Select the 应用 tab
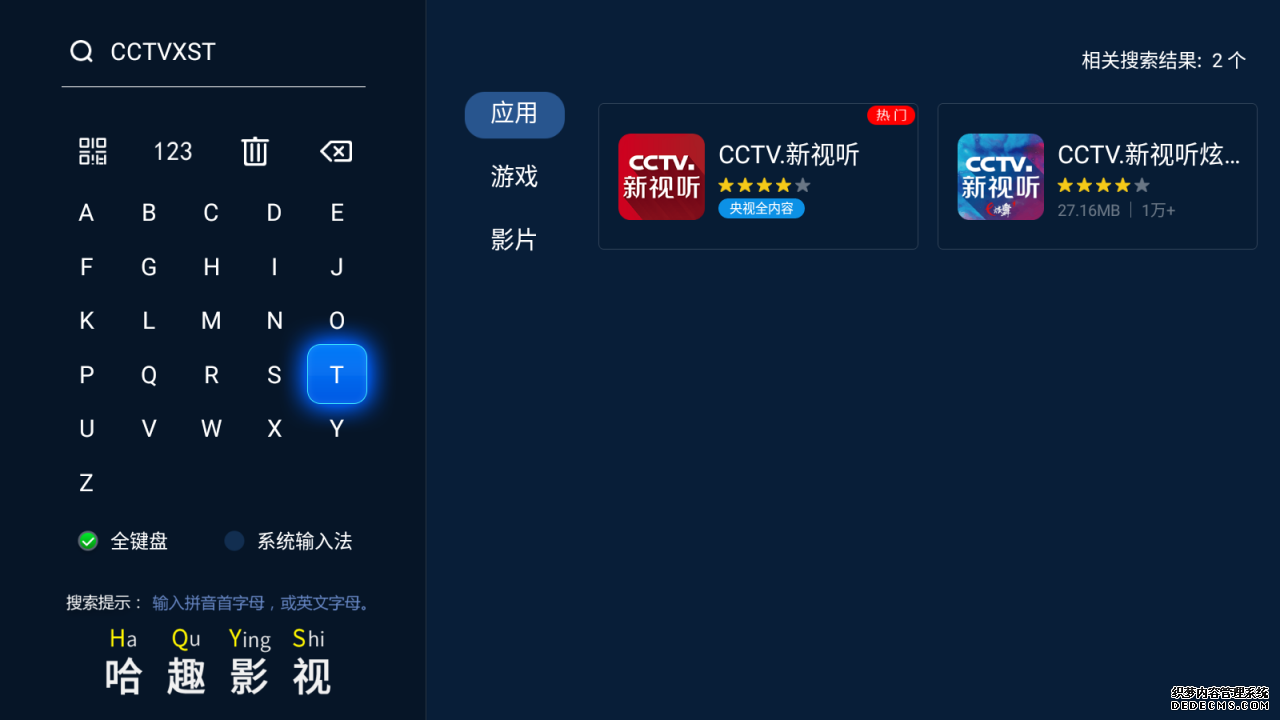 [x=514, y=114]
